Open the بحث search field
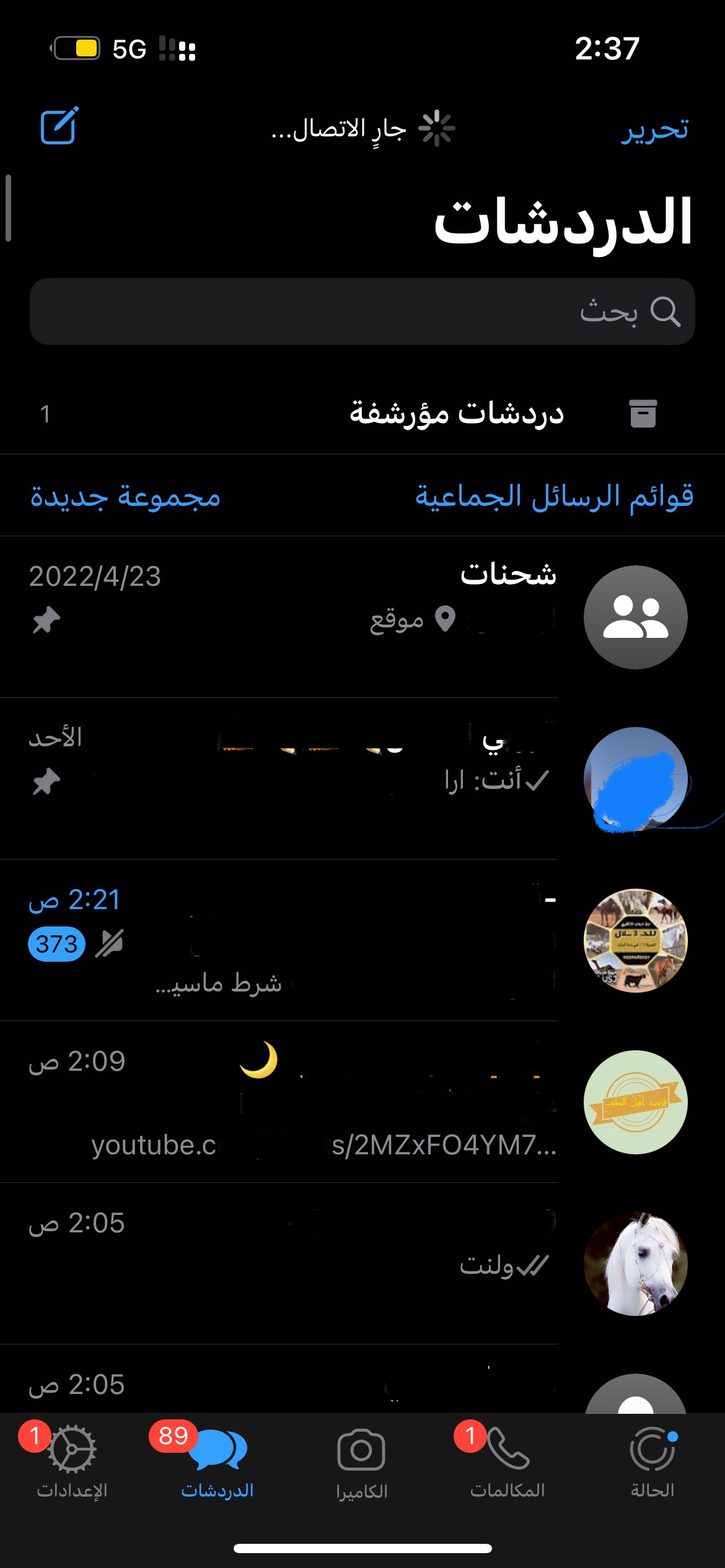Viewport: 725px width, 1568px height. [362, 311]
